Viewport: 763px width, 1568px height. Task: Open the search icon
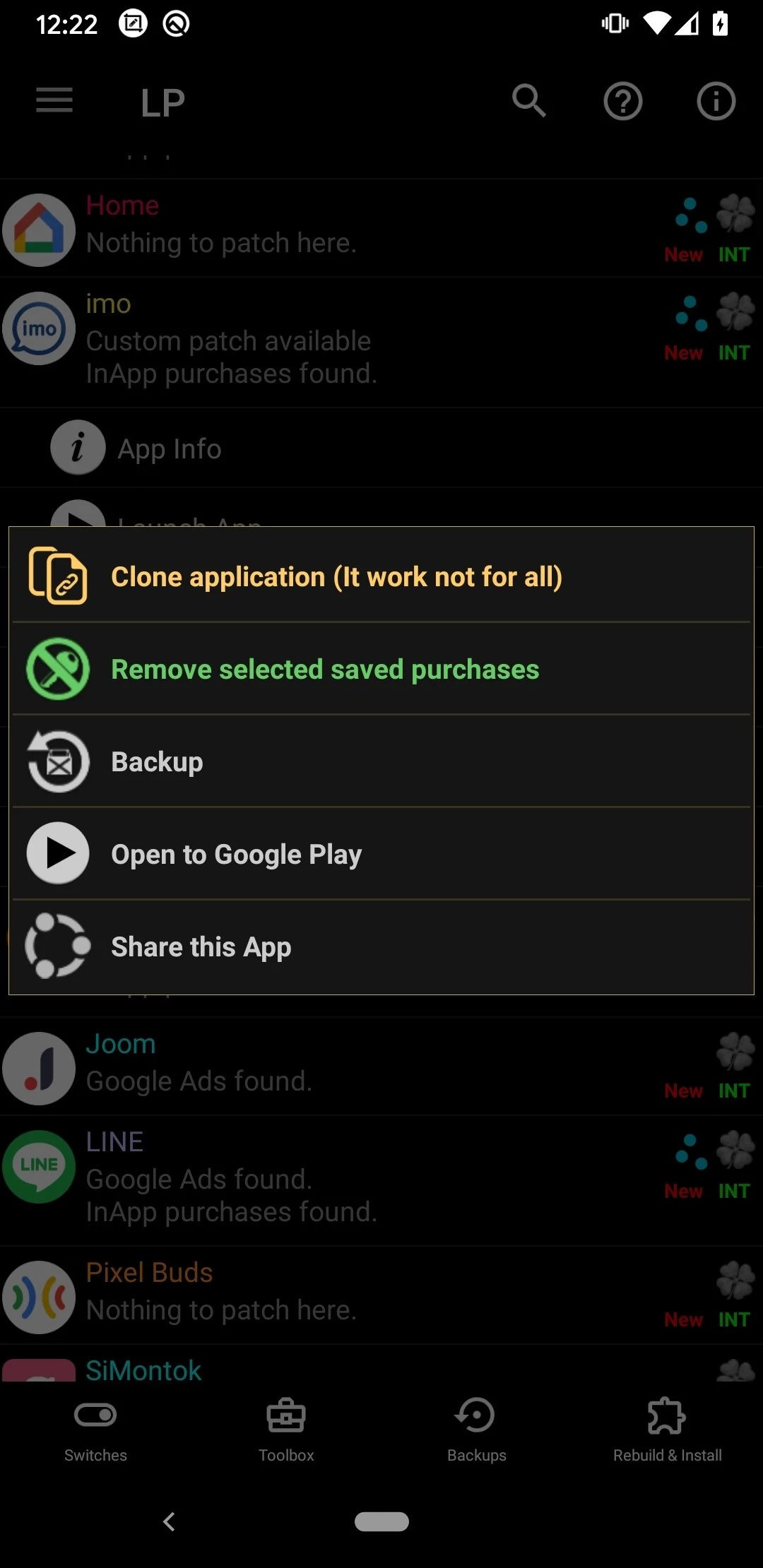(529, 101)
